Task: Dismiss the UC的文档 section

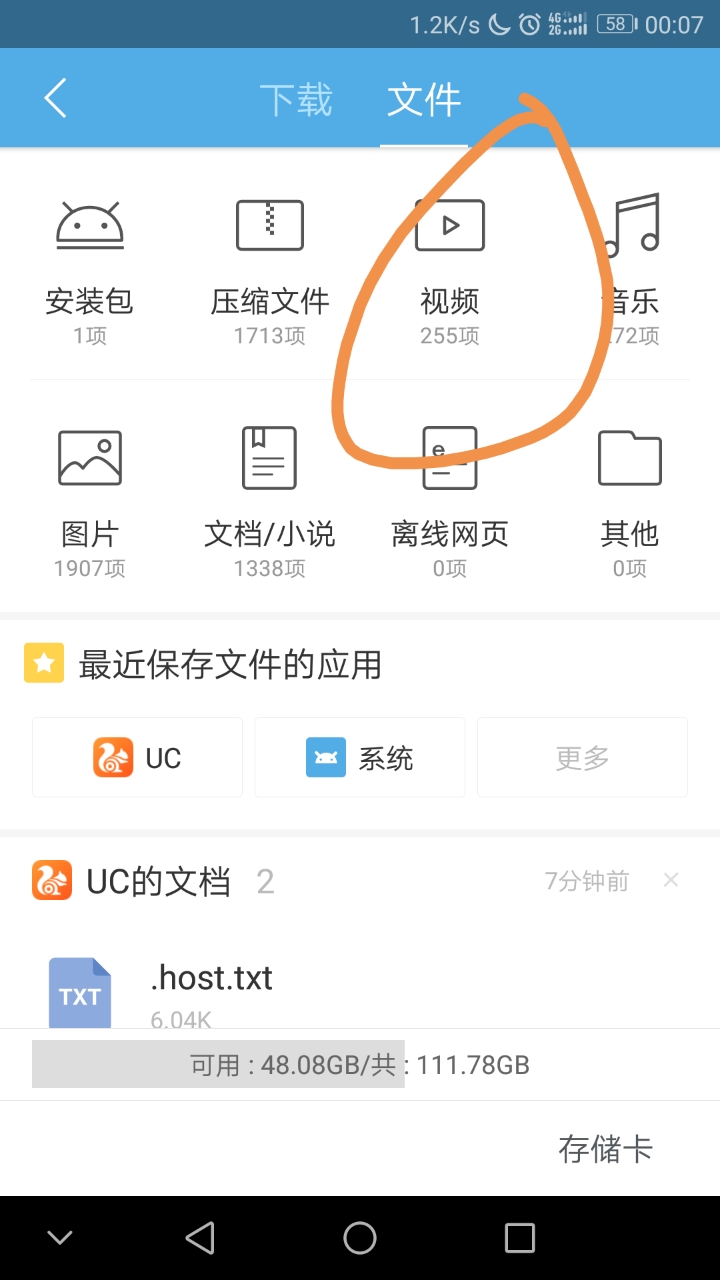Action: coord(671,880)
